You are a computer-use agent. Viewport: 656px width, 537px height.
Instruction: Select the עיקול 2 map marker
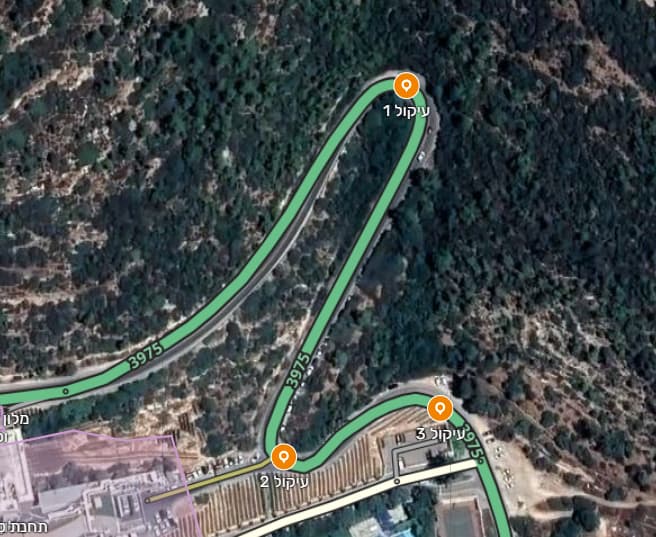(284, 457)
